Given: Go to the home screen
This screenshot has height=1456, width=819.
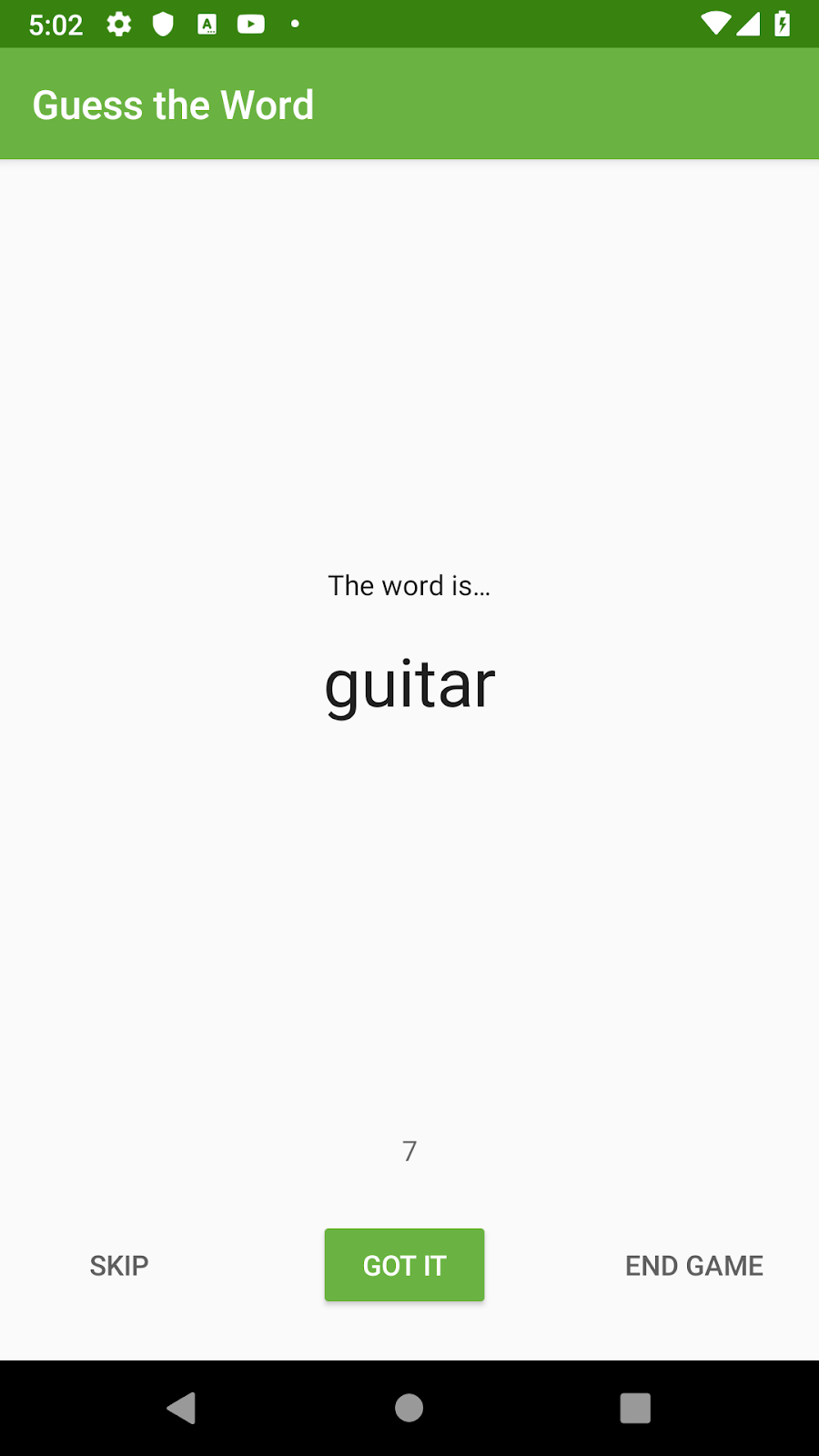Looking at the screenshot, I should [409, 1408].
